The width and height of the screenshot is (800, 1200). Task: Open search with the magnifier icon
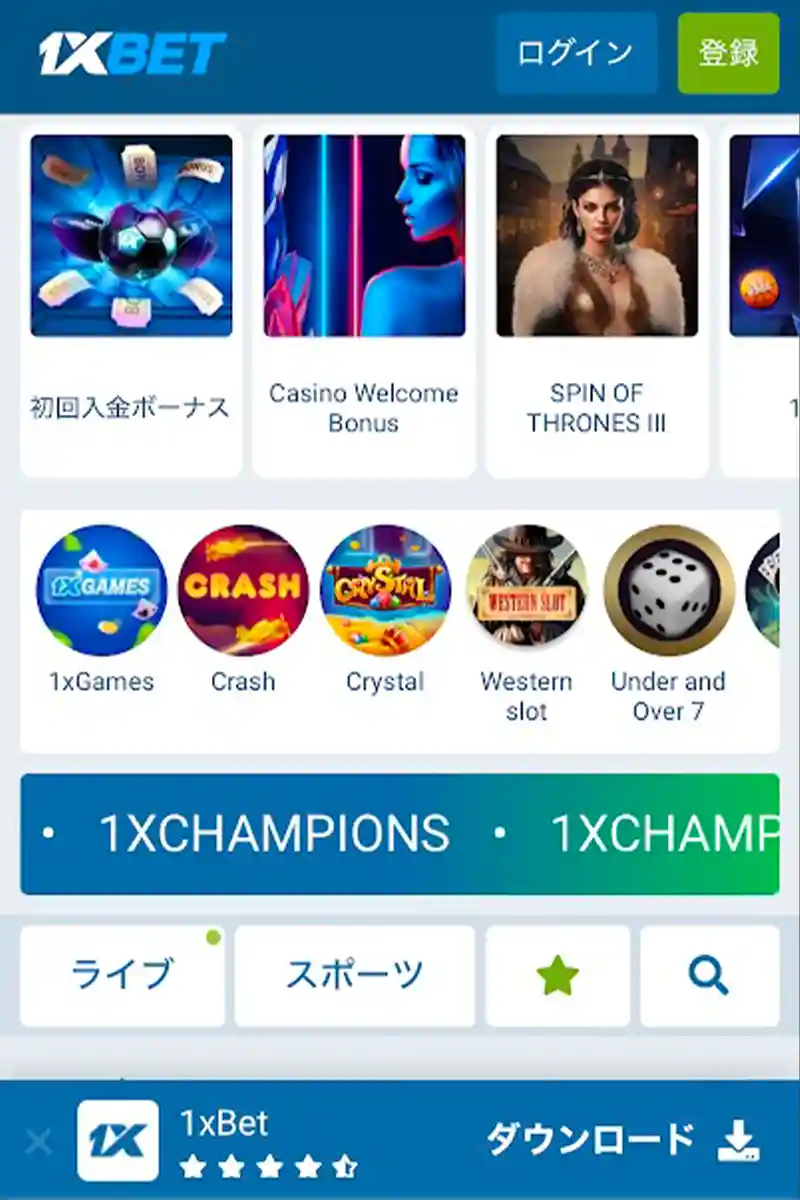[x=709, y=976]
